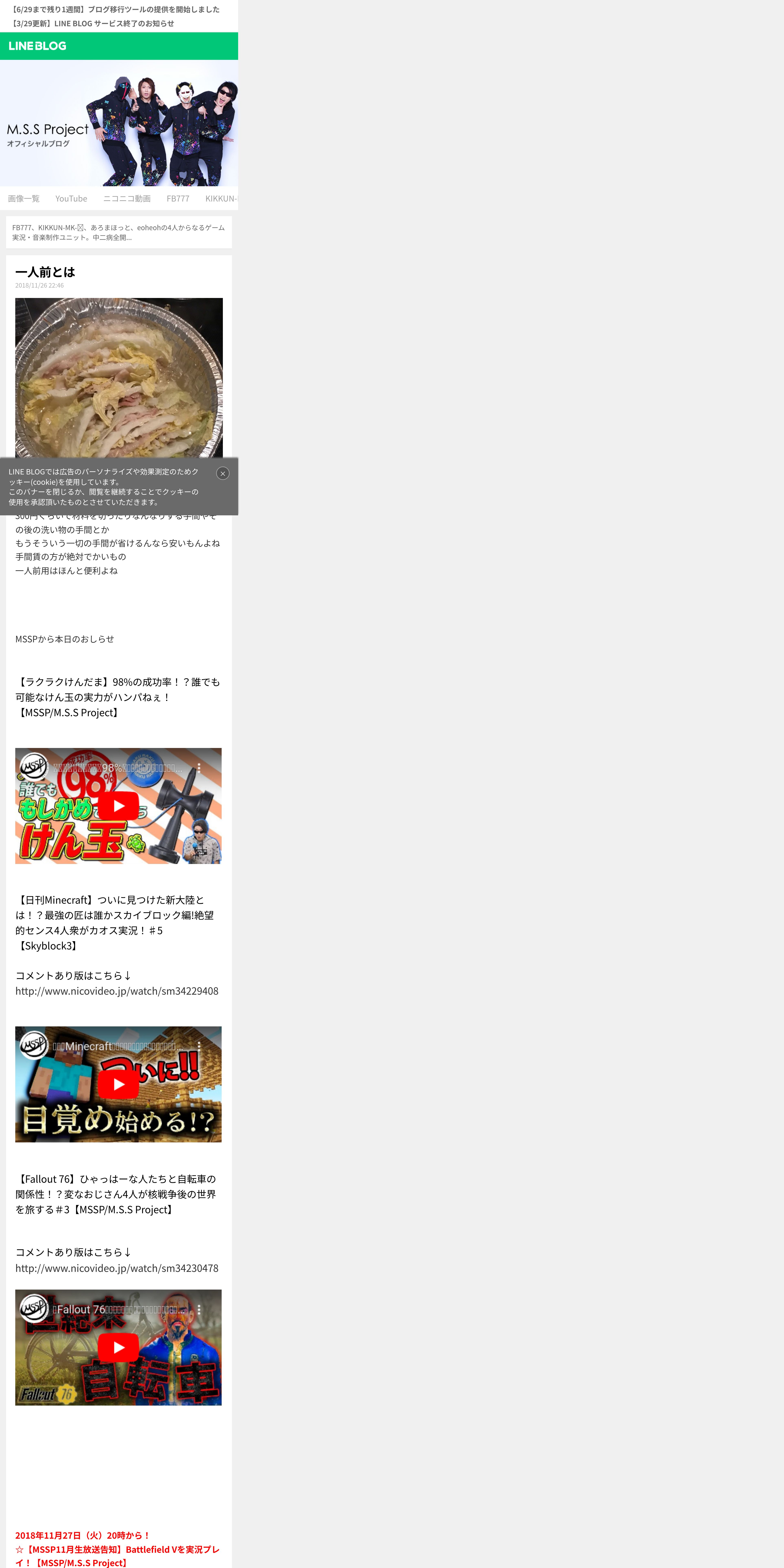
Task: Open the M.S.S Project blog header banner
Action: pyautogui.click(x=119, y=123)
